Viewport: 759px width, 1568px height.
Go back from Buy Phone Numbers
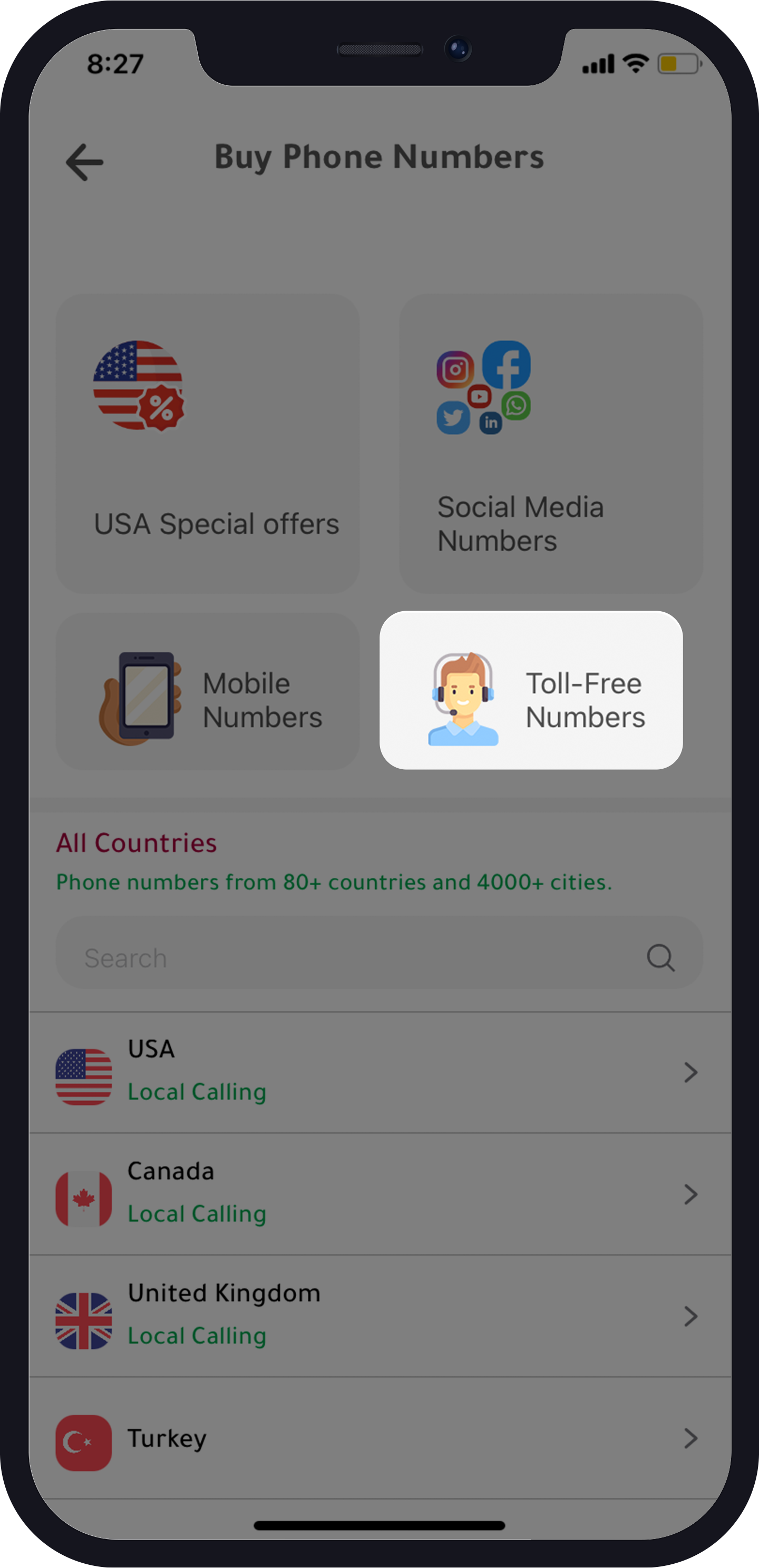(84, 162)
